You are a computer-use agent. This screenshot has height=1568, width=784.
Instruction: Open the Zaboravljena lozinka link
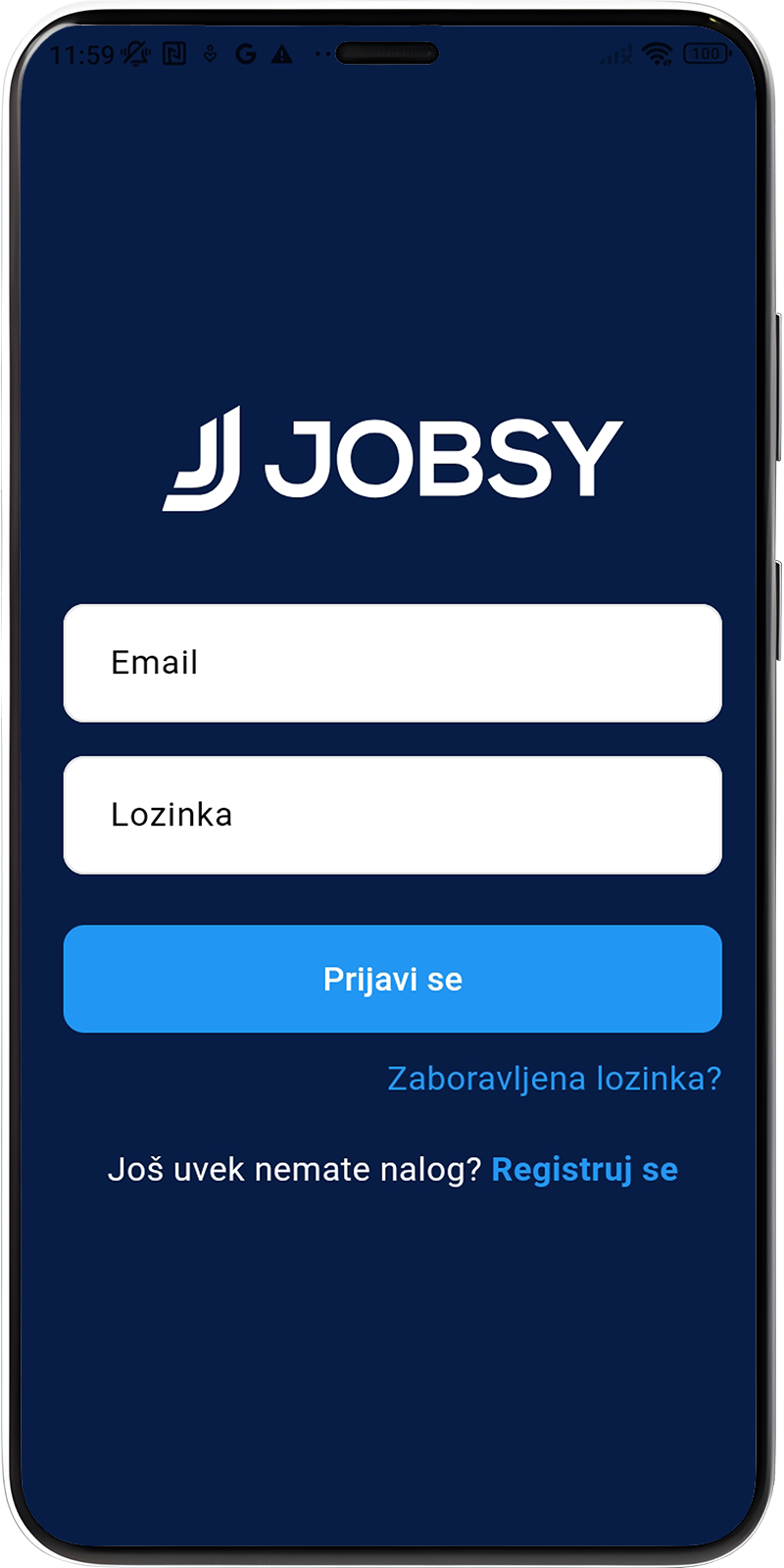pos(554,1079)
